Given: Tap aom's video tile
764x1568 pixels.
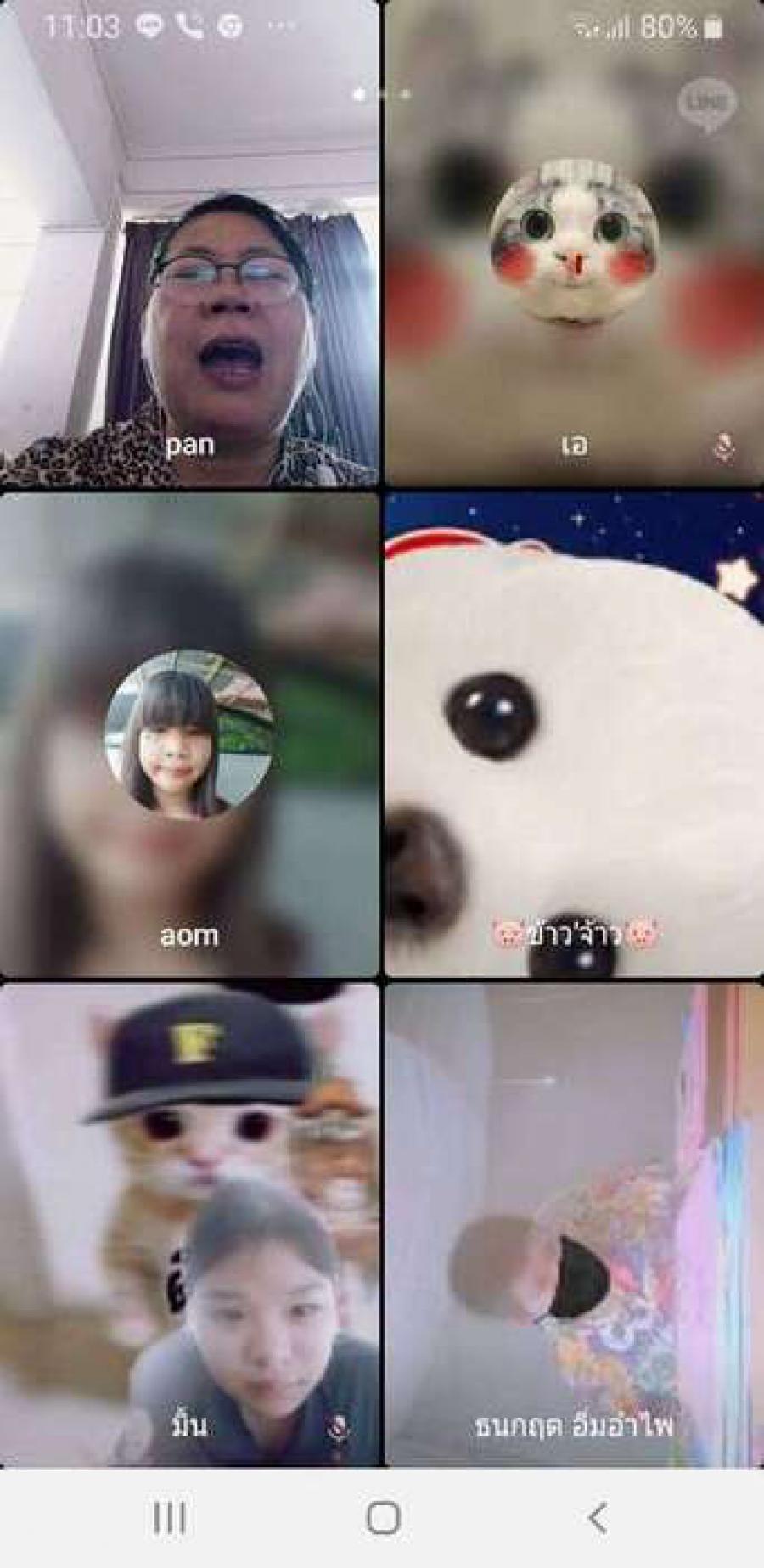Looking at the screenshot, I should pyautogui.click(x=188, y=734).
